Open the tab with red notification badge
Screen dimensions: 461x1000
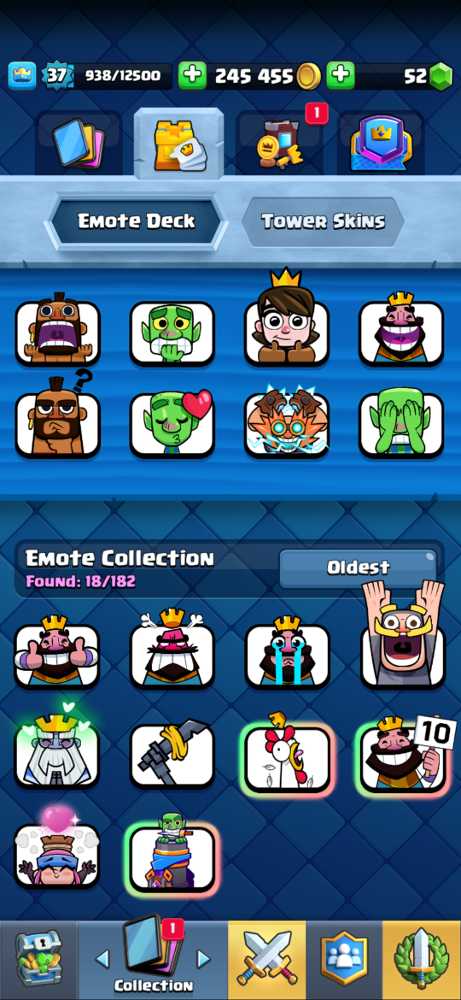pos(281,143)
